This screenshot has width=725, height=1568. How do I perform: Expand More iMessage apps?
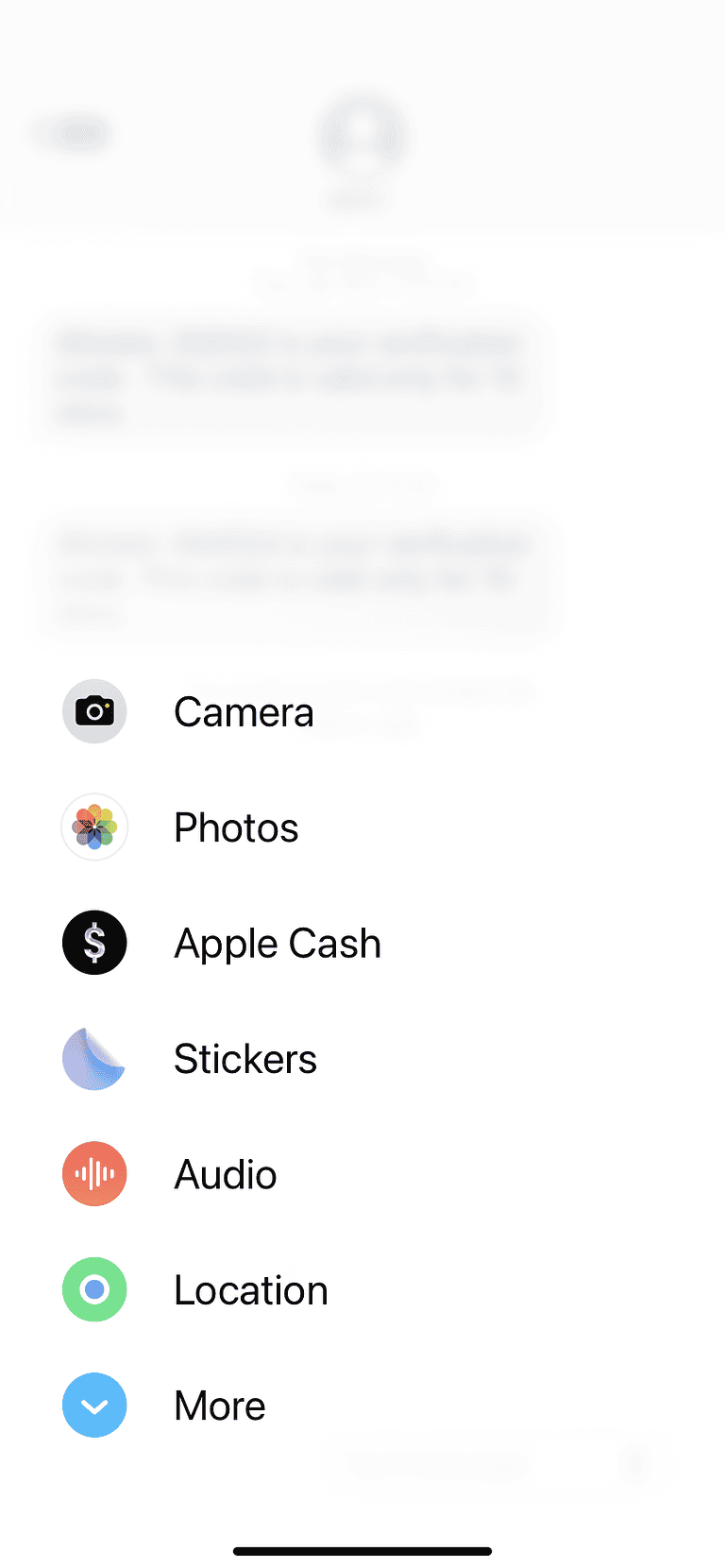pos(164,1405)
